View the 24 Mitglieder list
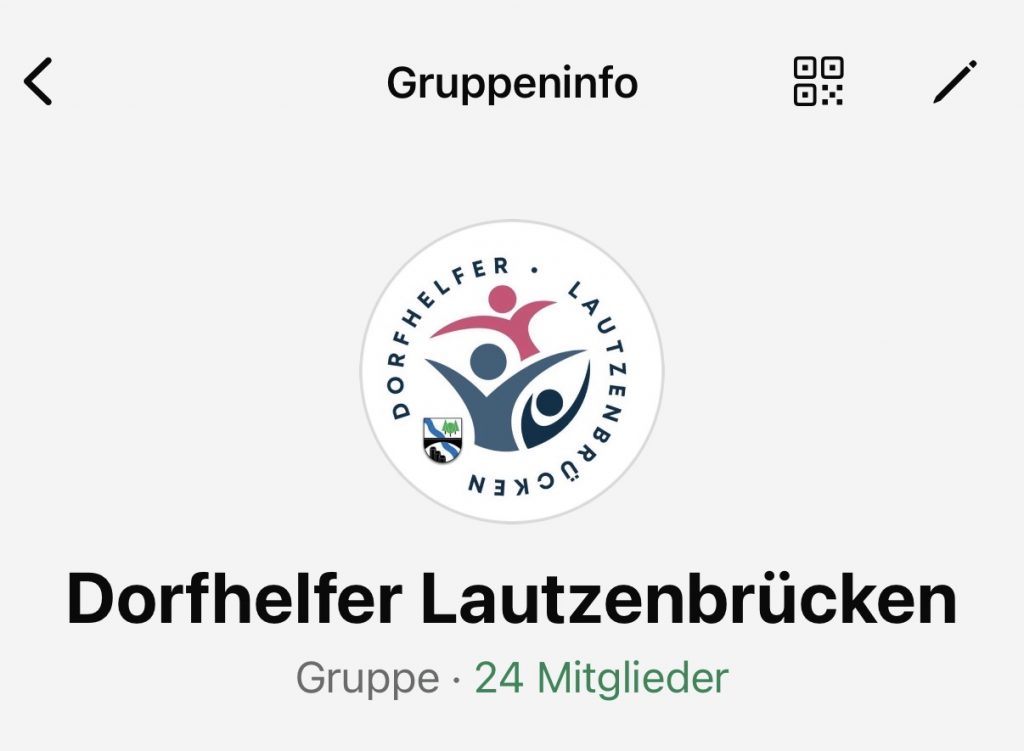Image resolution: width=1024 pixels, height=751 pixels. pyautogui.click(x=601, y=679)
